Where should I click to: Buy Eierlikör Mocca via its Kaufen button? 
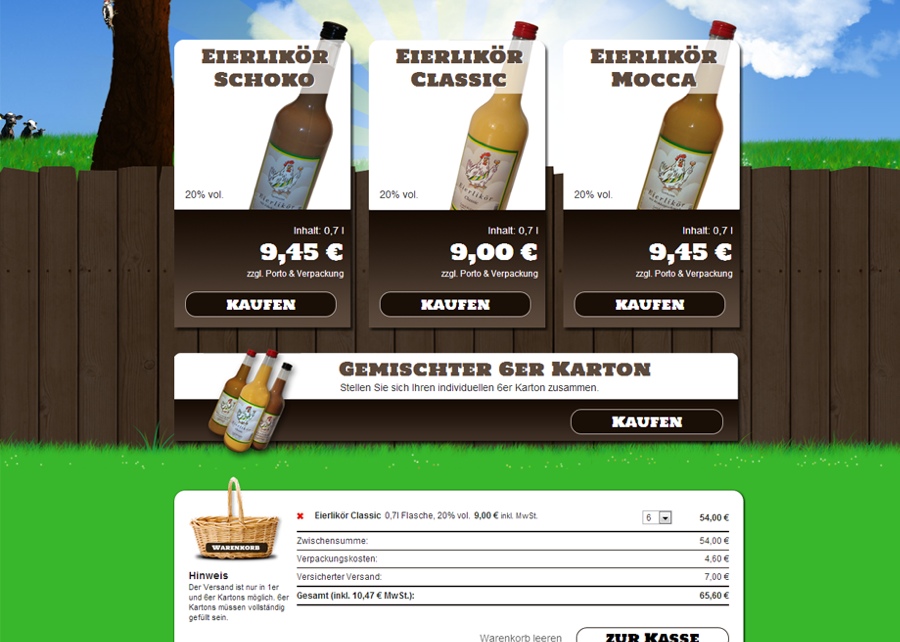point(649,304)
